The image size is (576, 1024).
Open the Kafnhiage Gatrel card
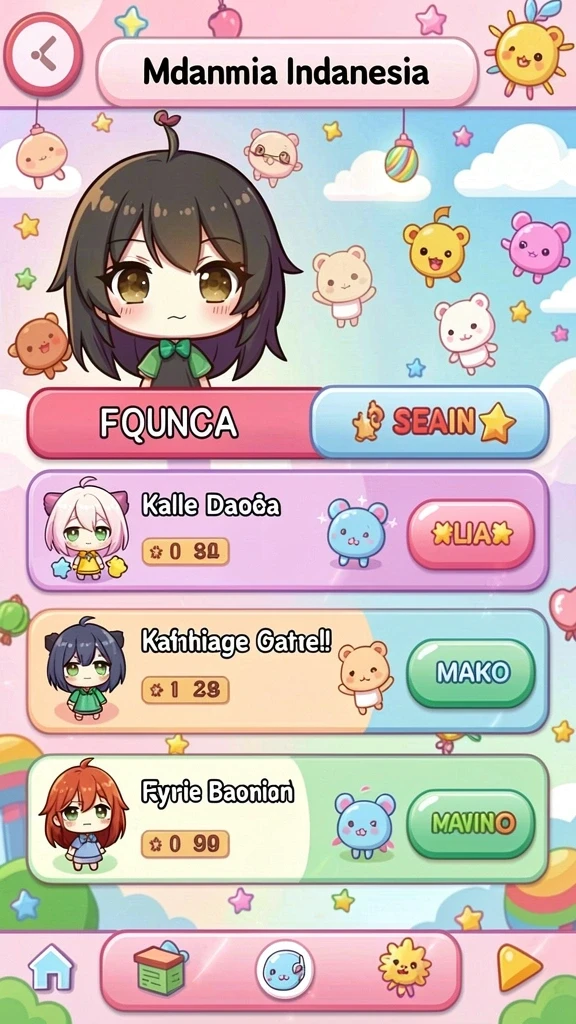(x=287, y=671)
